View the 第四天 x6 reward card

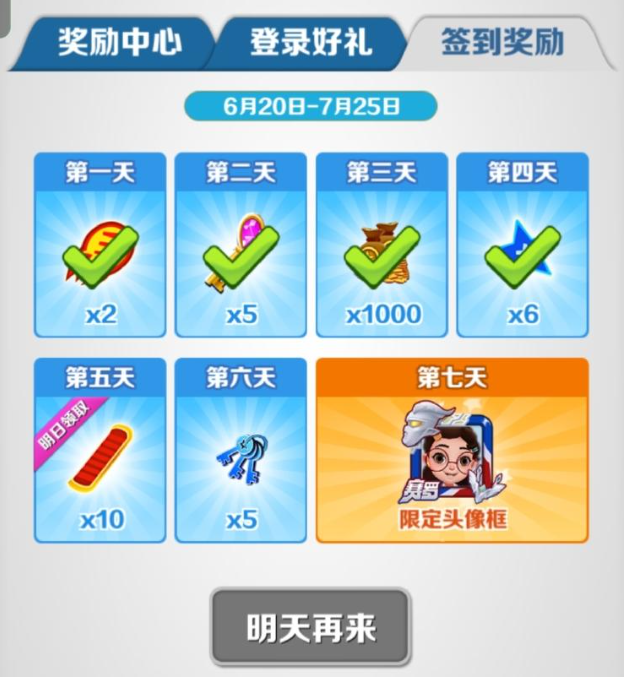pos(522,245)
